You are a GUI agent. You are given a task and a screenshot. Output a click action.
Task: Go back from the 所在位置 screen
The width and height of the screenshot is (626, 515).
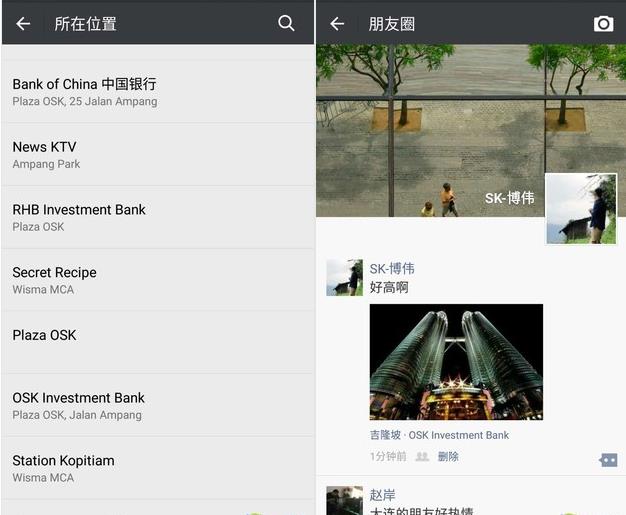(x=23, y=23)
